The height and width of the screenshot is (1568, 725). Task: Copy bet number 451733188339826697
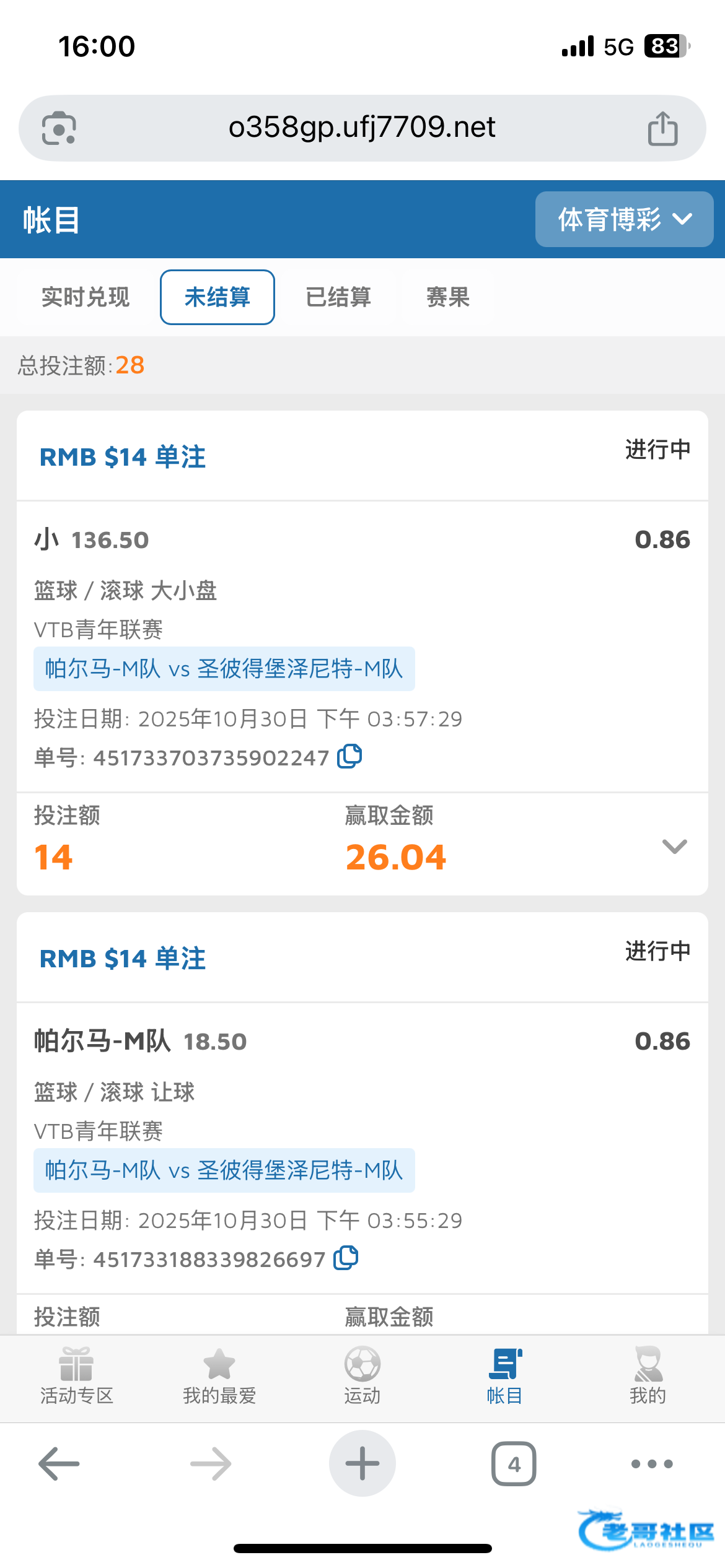click(x=346, y=1258)
